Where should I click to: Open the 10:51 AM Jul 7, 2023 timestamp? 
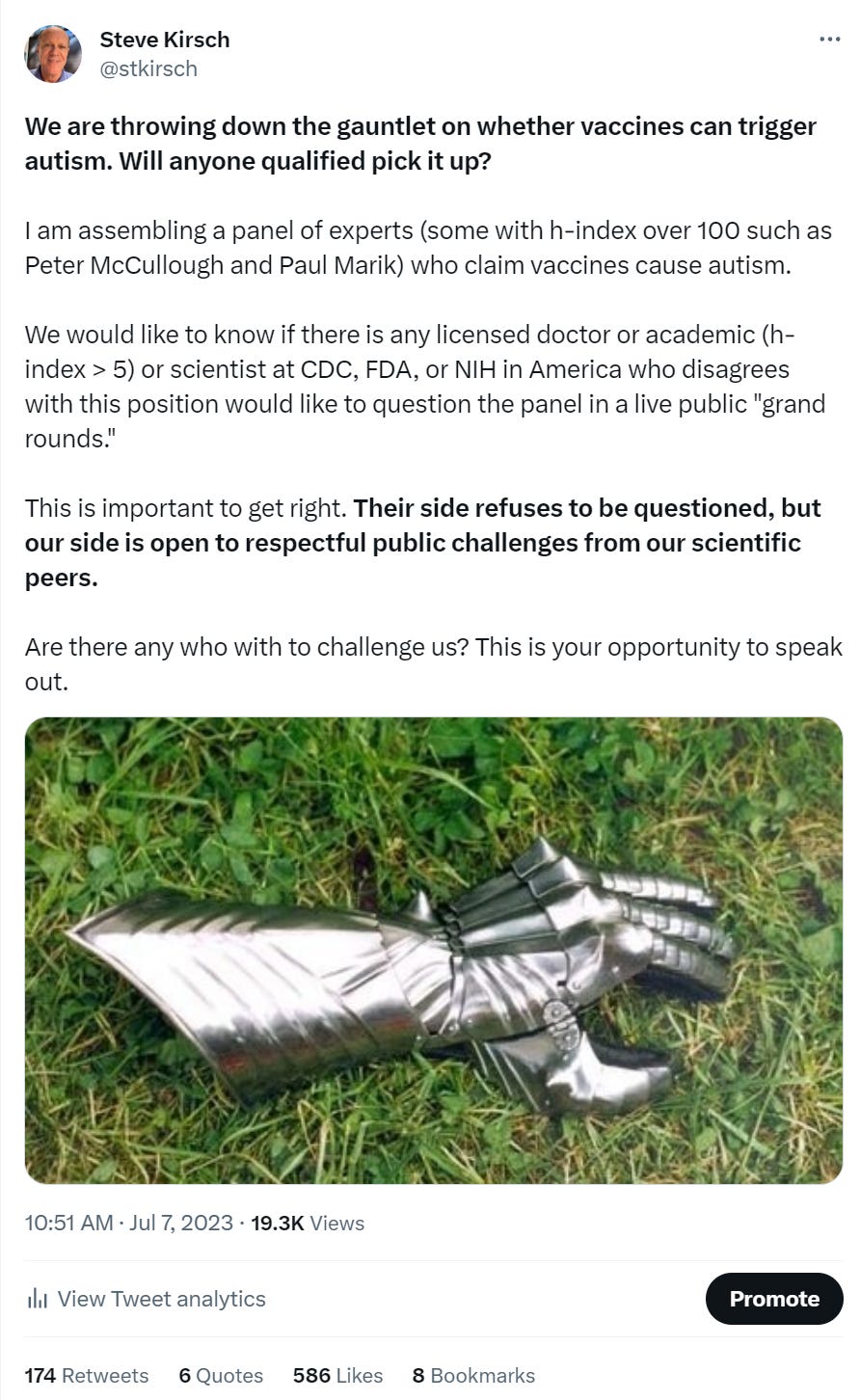point(129,1223)
